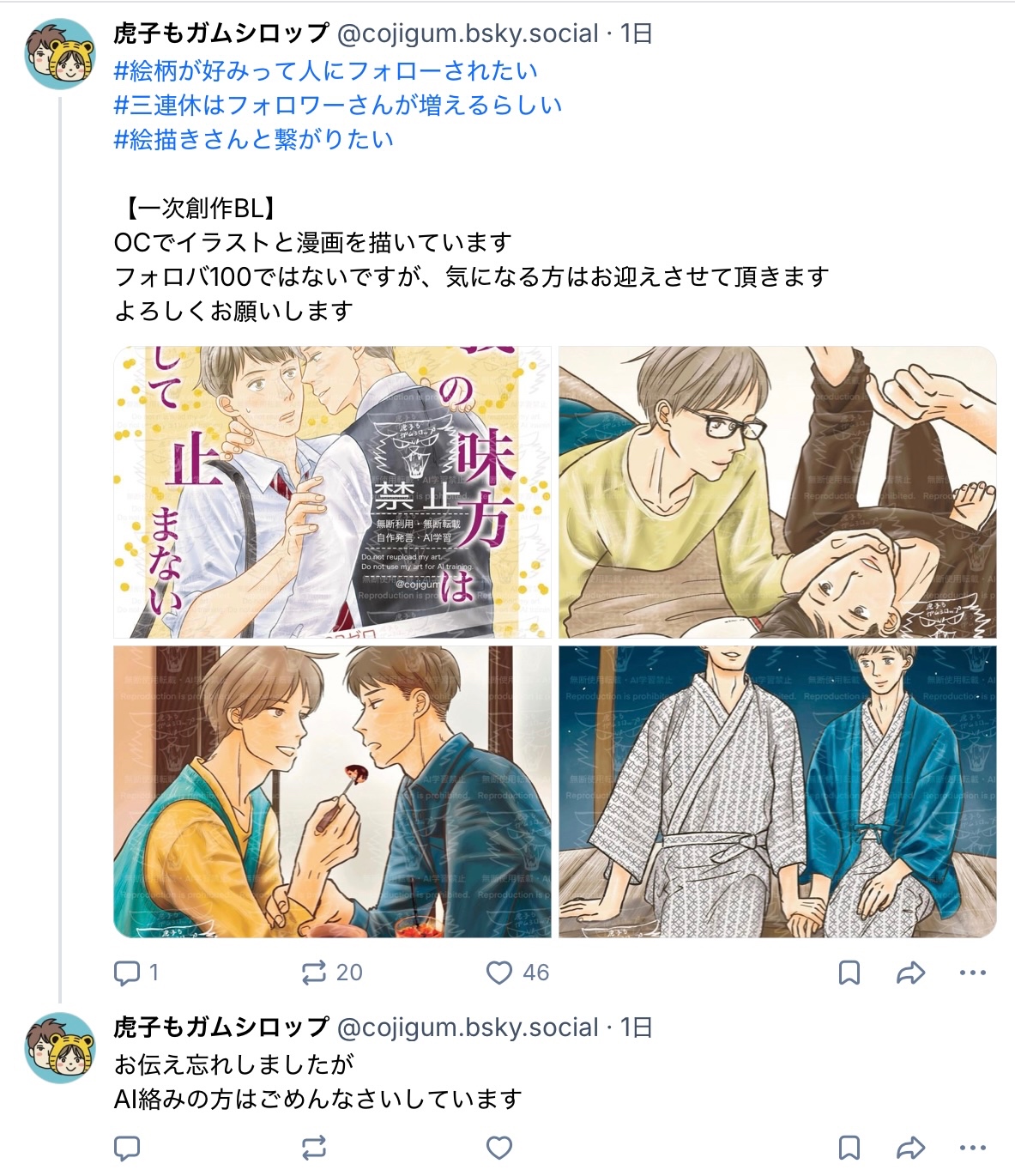Viewport: 1015px width, 1176px height.
Task: Open hashtag #絵描きさんと繋がりたい
Action: point(253,139)
